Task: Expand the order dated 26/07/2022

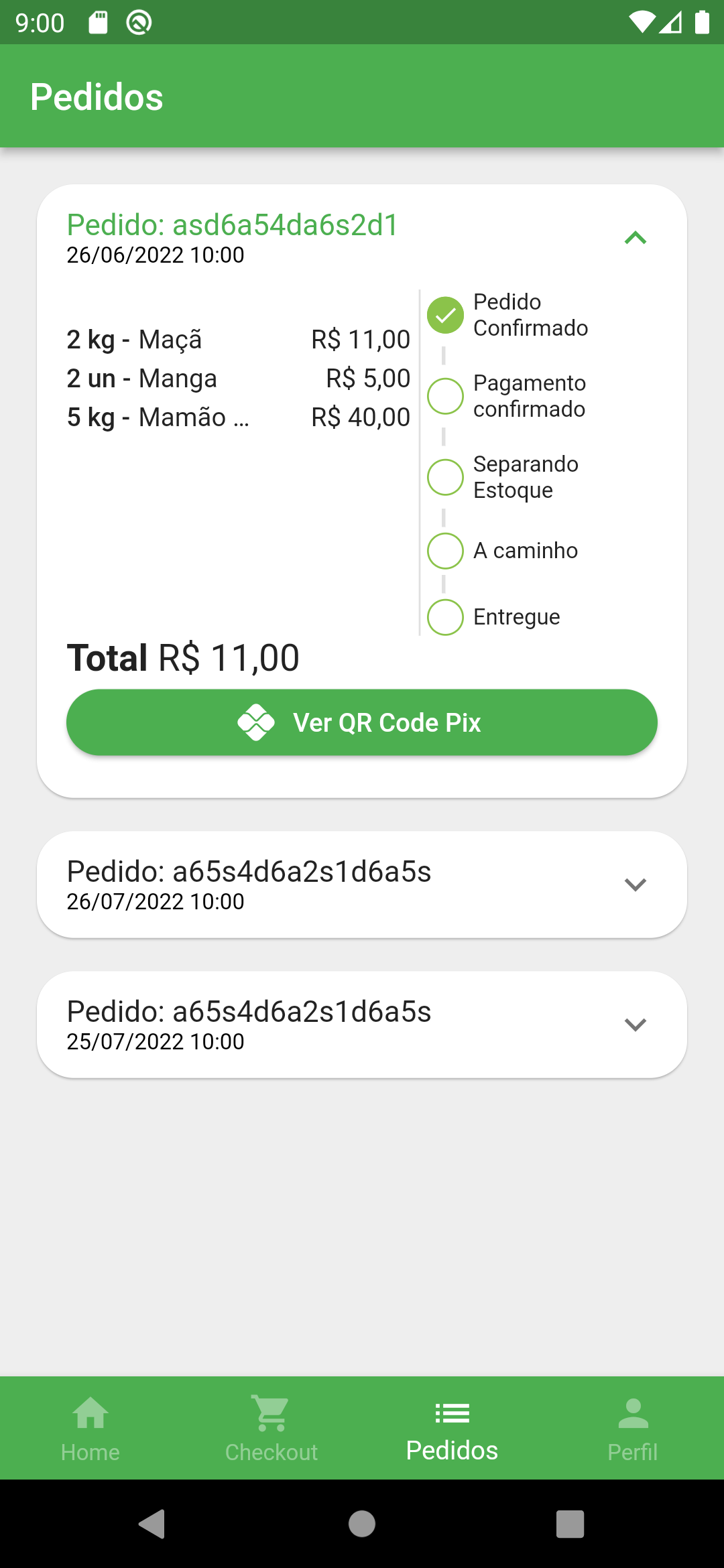Action: (x=635, y=885)
